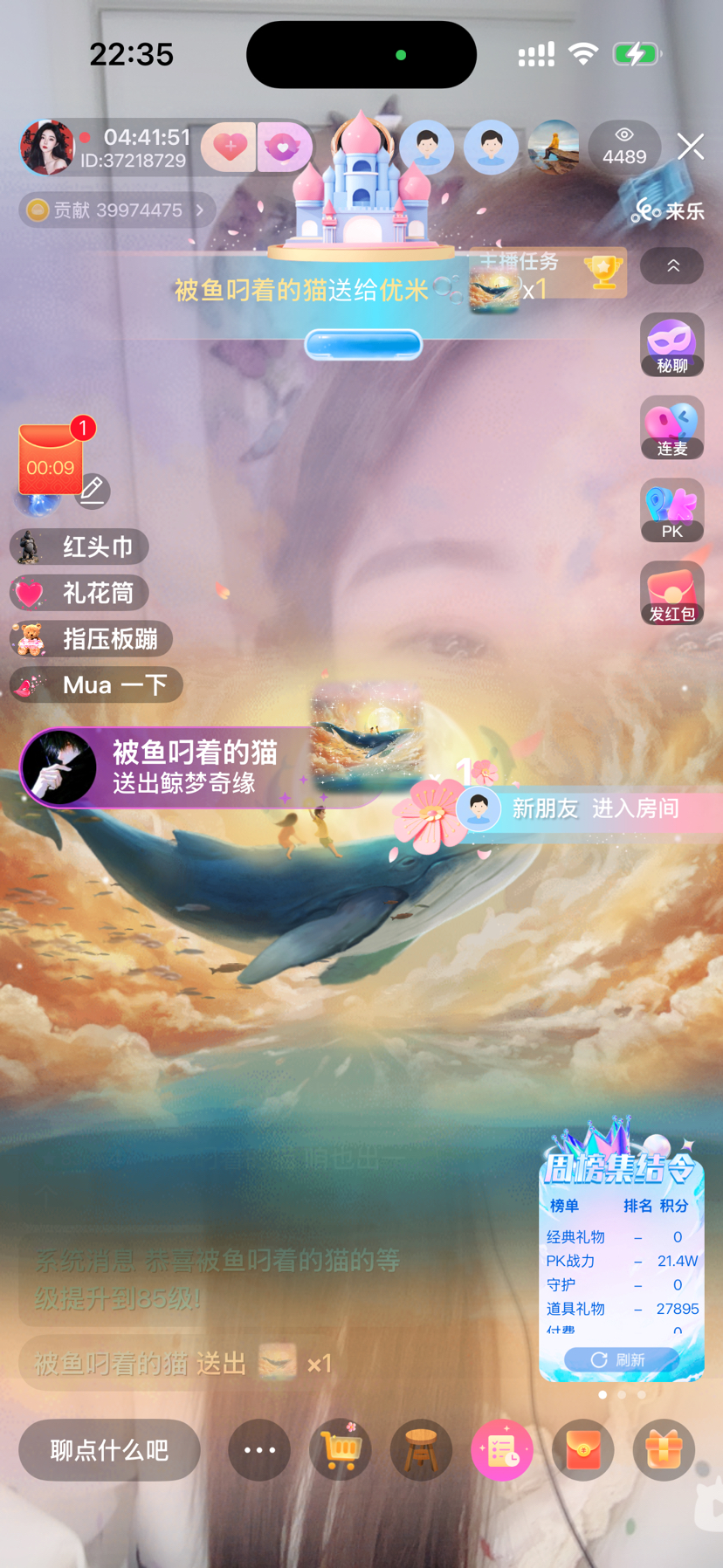Open the gift box panel
Image resolution: width=723 pixels, height=1568 pixels.
point(664,1450)
